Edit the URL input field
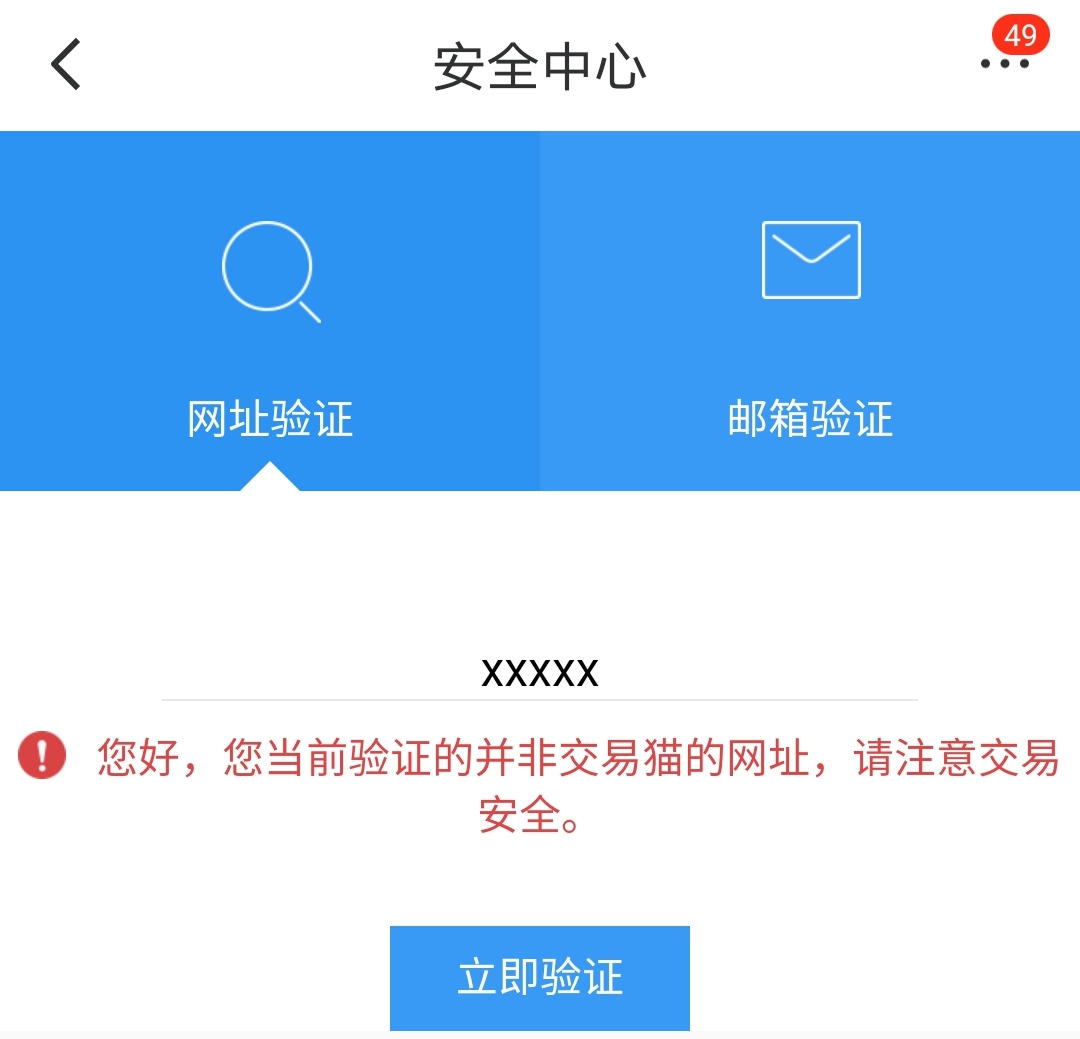 pos(540,672)
